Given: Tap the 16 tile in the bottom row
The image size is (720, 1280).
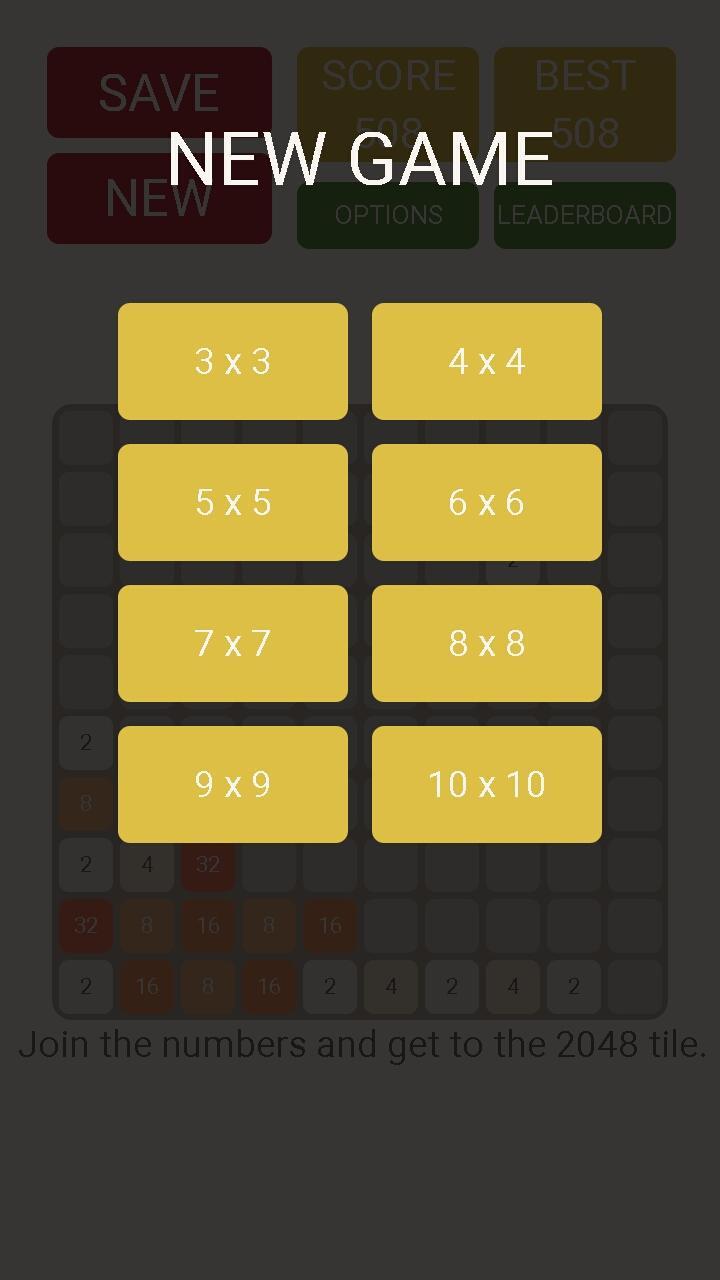Looking at the screenshot, I should pos(146,986).
